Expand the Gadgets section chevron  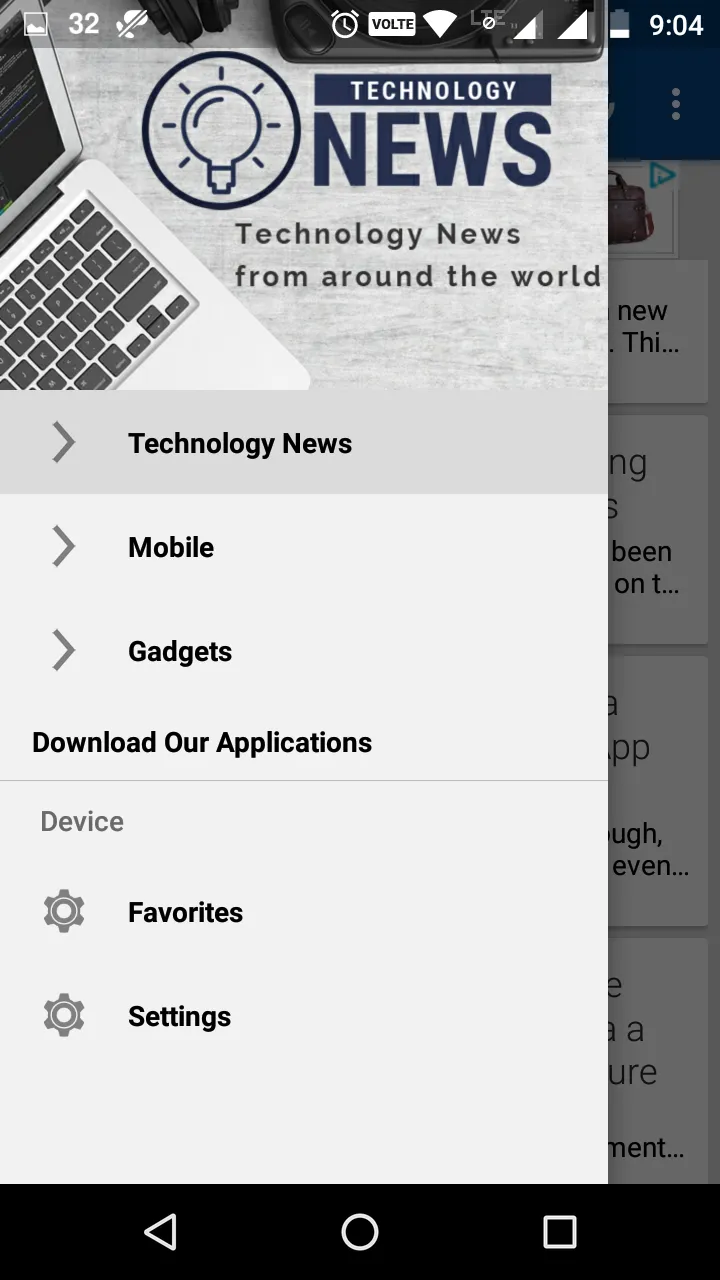coord(62,651)
